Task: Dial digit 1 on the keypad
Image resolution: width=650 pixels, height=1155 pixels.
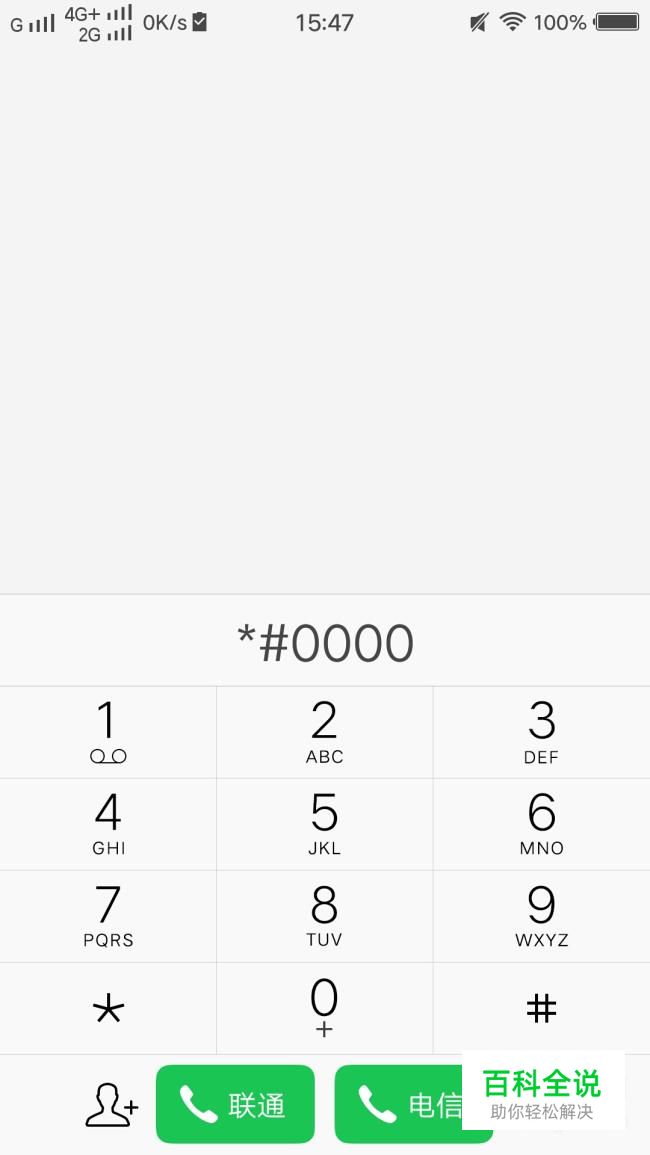Action: point(108,732)
